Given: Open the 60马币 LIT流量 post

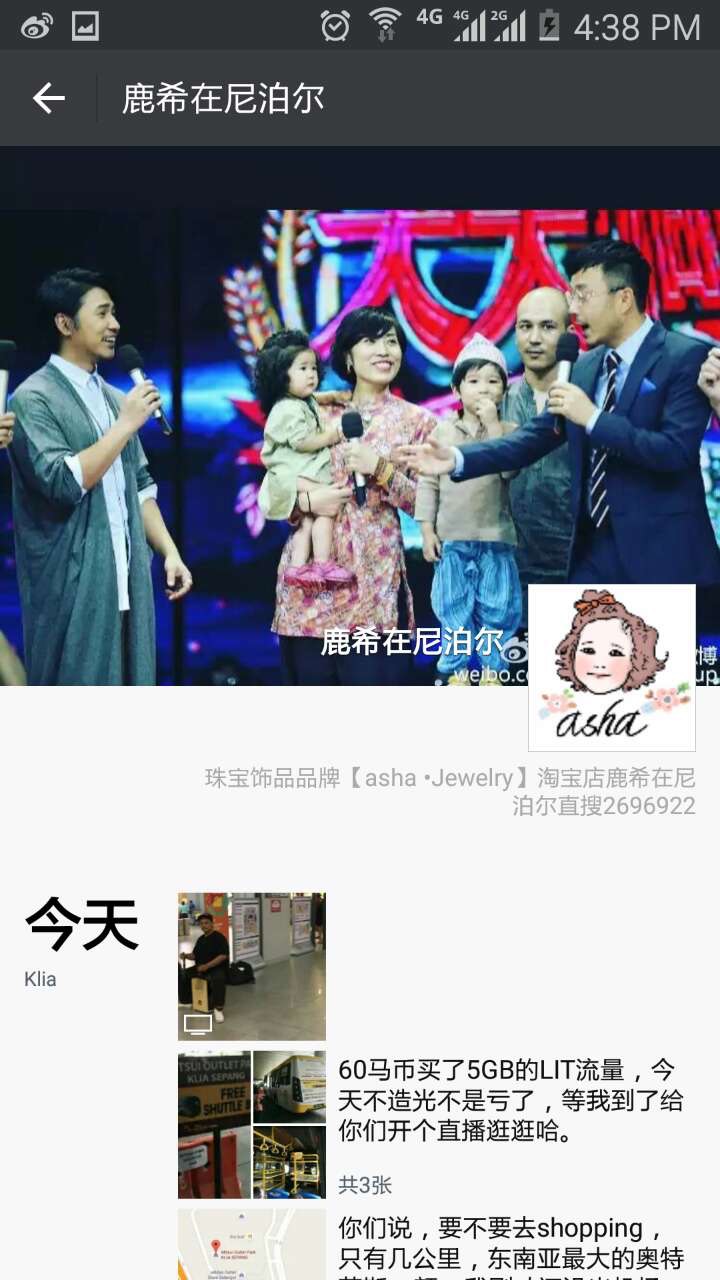Looking at the screenshot, I should (x=510, y=1100).
